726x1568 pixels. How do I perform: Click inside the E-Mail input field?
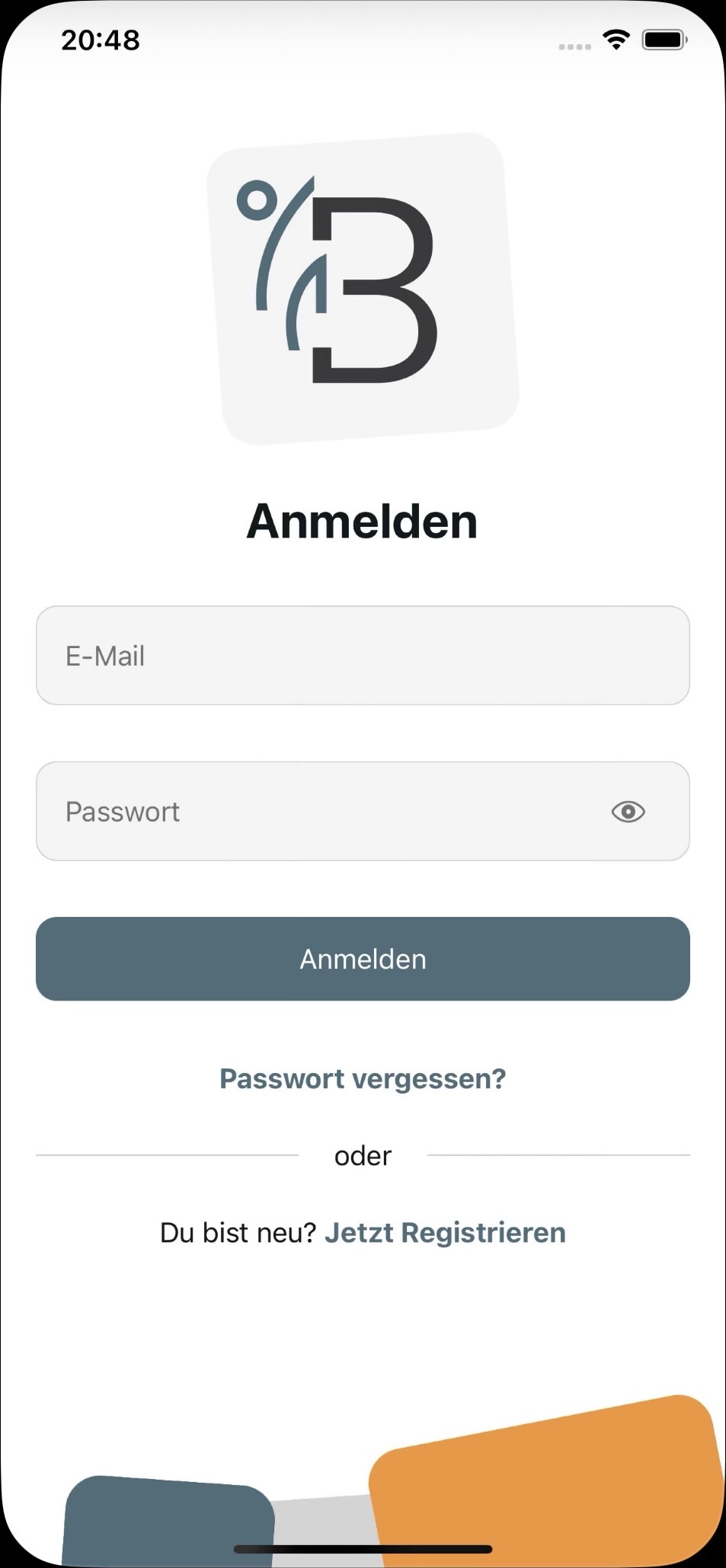(x=363, y=656)
